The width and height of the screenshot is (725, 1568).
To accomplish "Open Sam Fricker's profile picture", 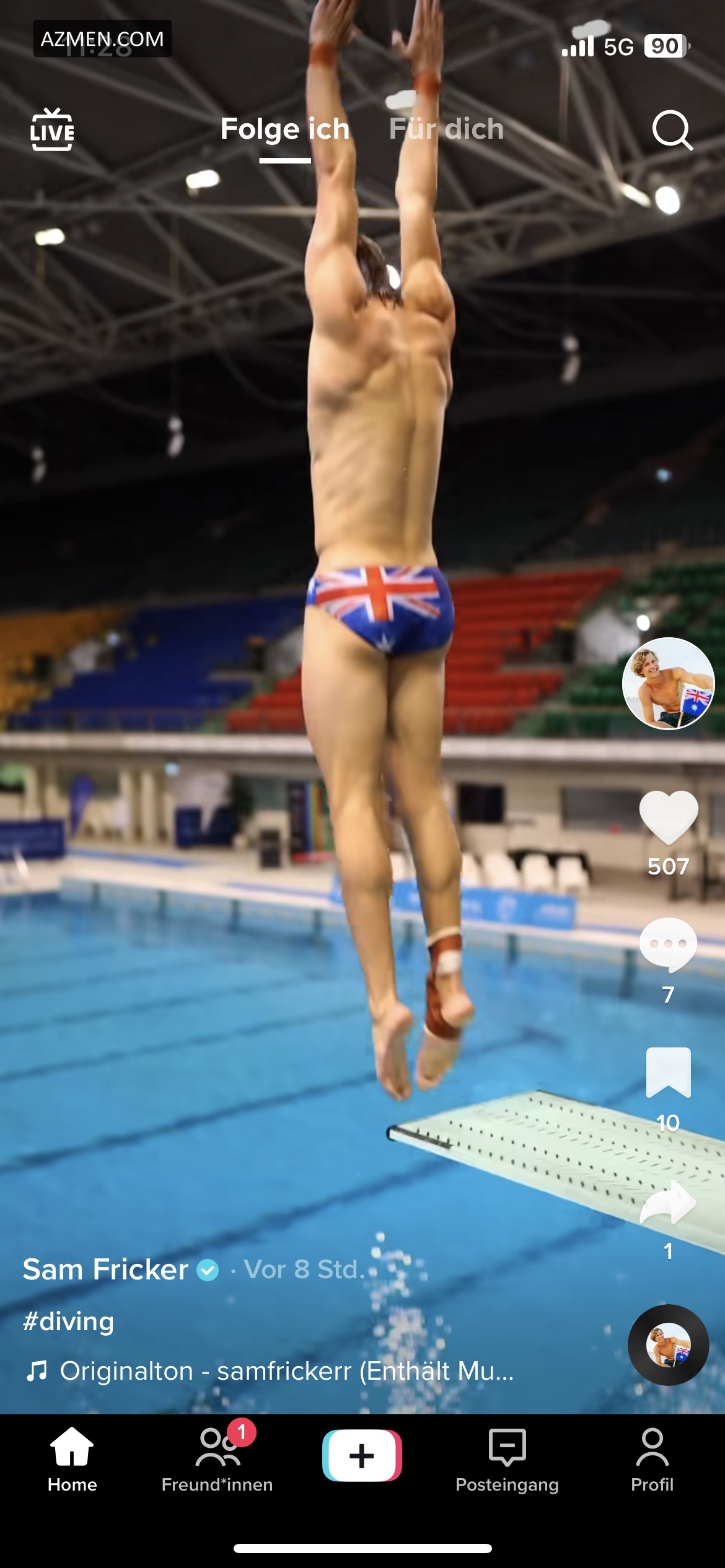I will click(668, 684).
